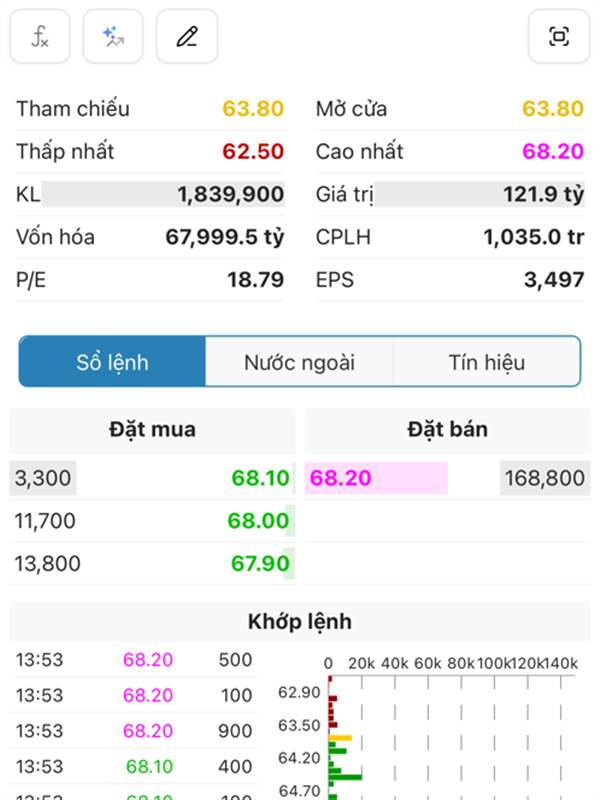The height and width of the screenshot is (800, 600).
Task: Switch to the Tín hiệu tab
Action: click(486, 362)
